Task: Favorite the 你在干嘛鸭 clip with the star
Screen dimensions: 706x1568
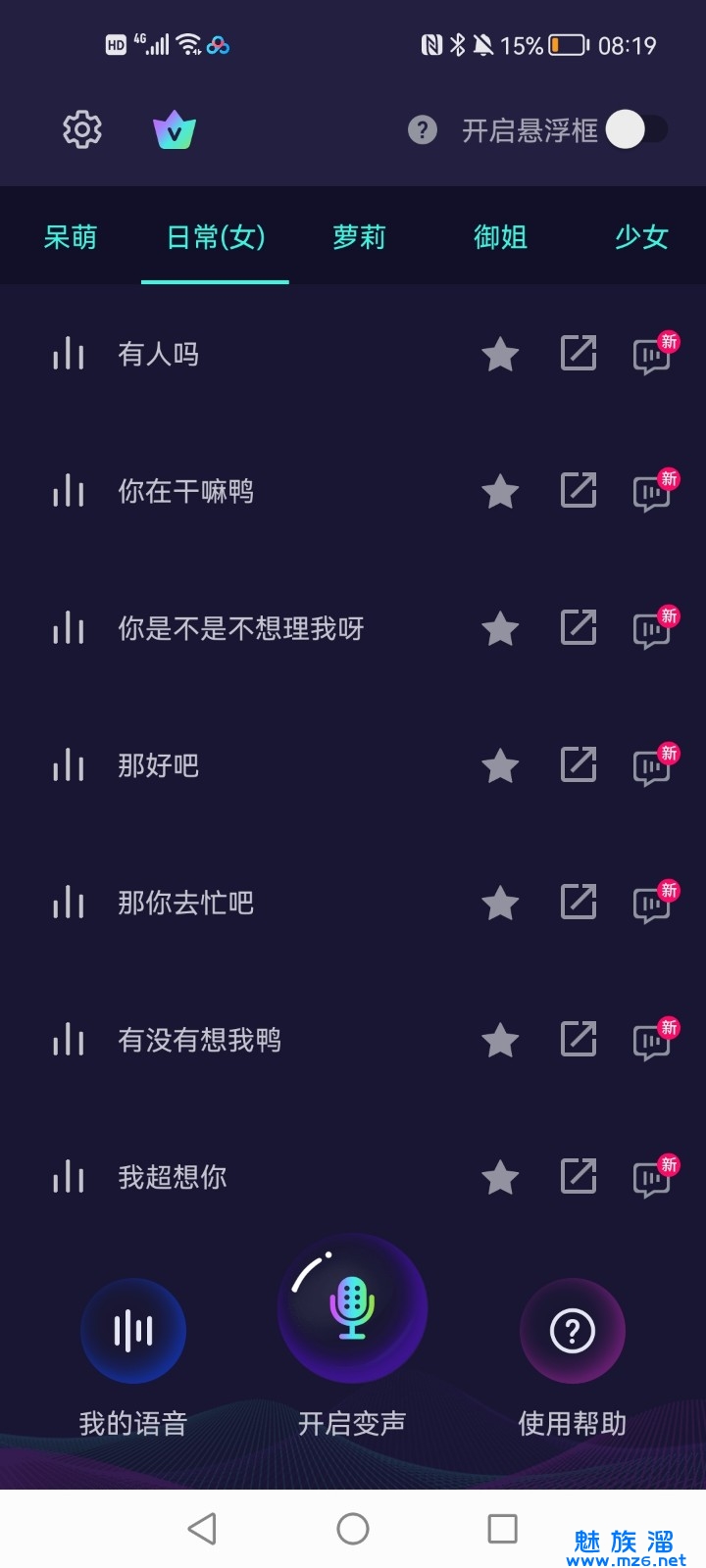Action: point(500,491)
